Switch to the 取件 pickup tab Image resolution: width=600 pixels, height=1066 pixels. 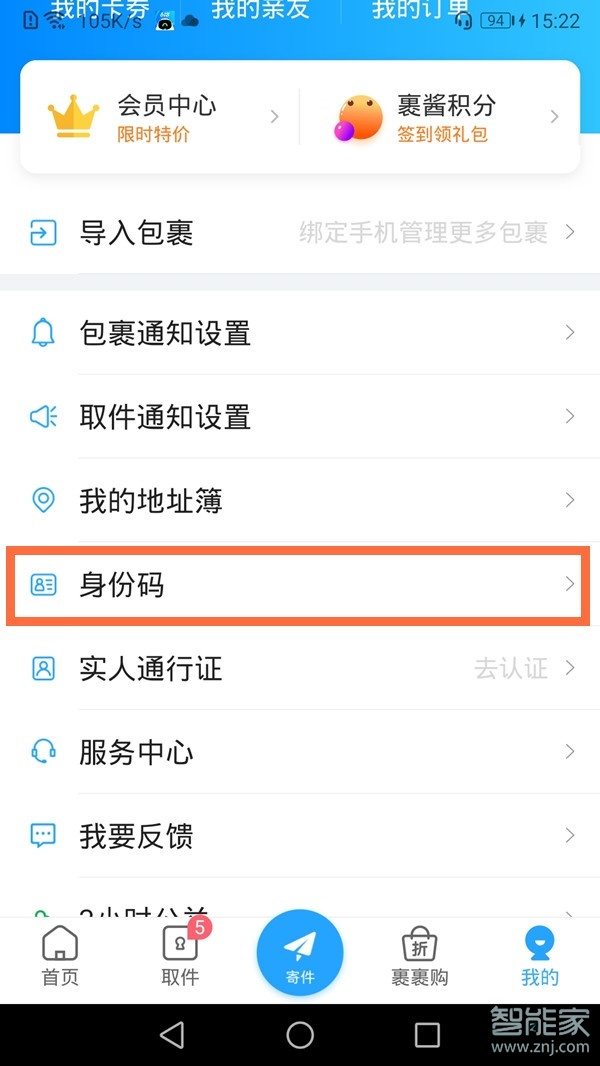(x=180, y=956)
